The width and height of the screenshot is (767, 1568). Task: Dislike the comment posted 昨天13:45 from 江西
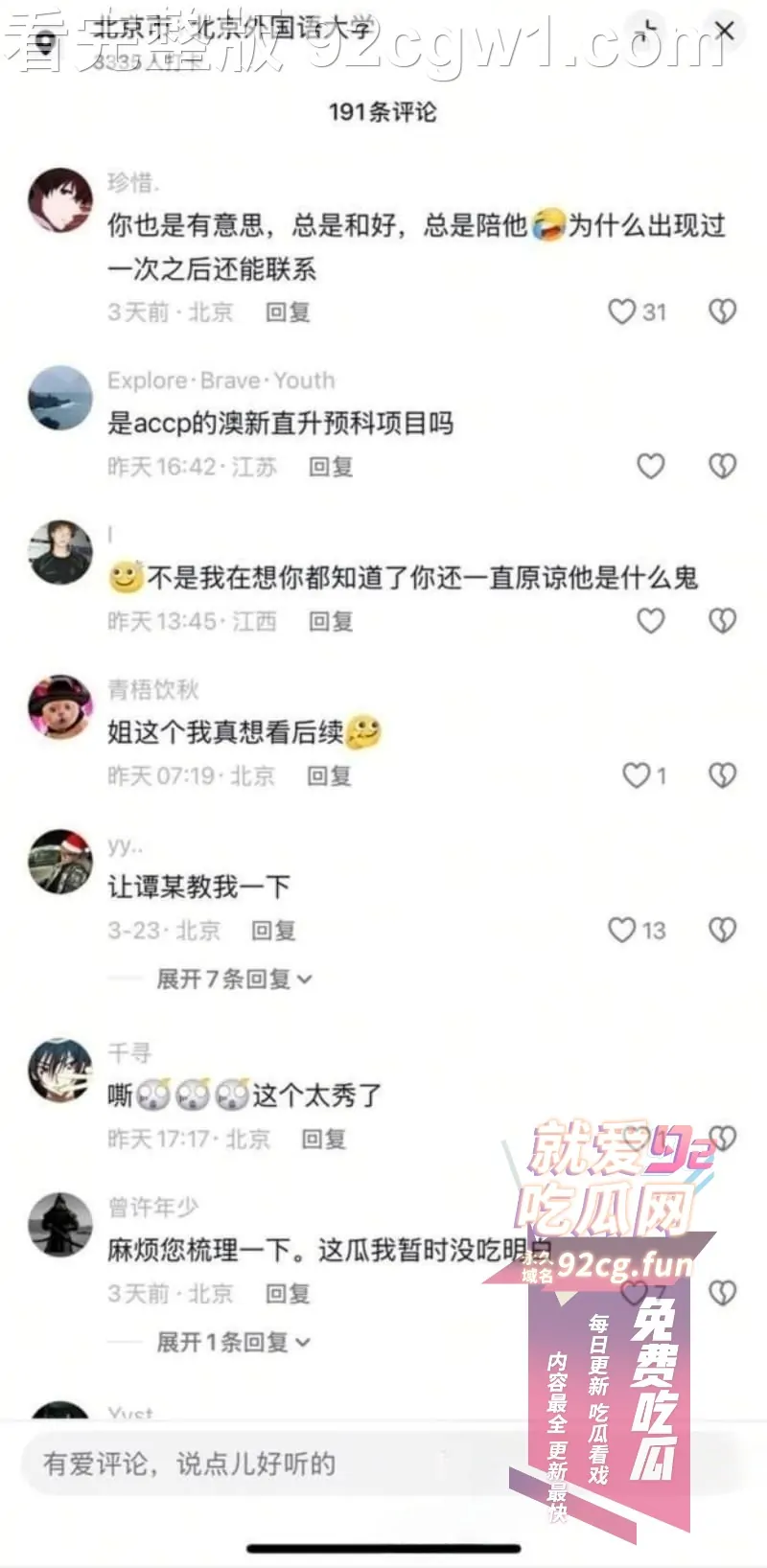pos(722,621)
